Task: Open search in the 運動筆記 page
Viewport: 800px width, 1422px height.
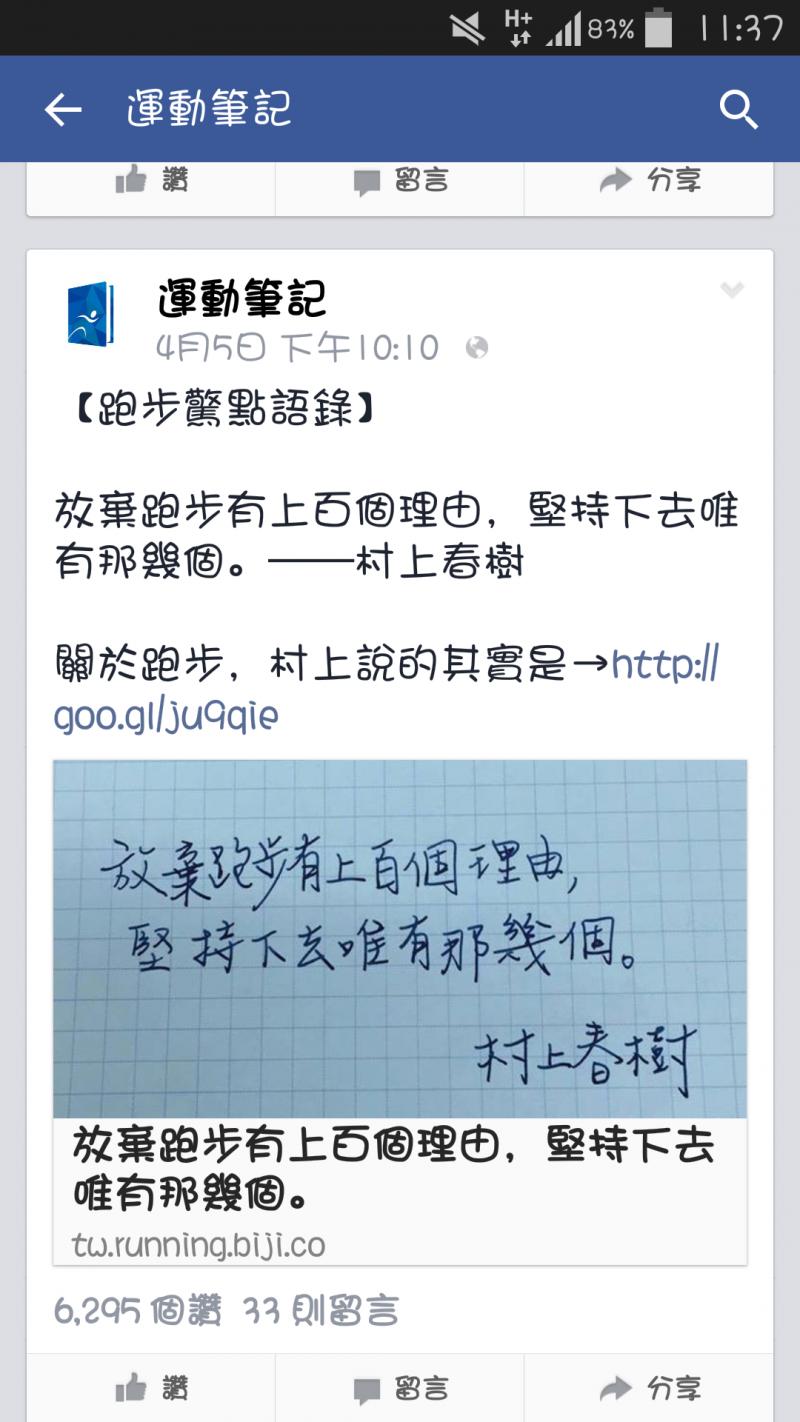Action: [738, 110]
